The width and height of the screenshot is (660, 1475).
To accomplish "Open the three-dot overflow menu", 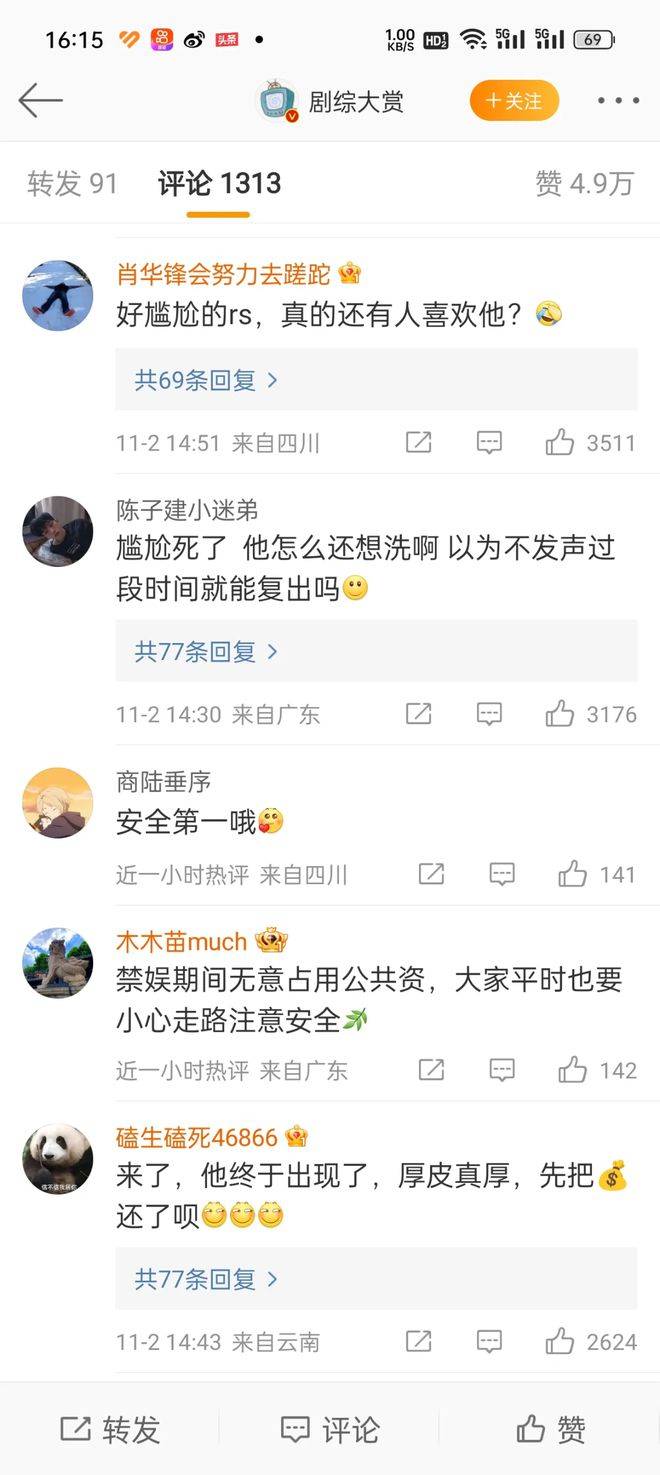I will click(x=618, y=101).
